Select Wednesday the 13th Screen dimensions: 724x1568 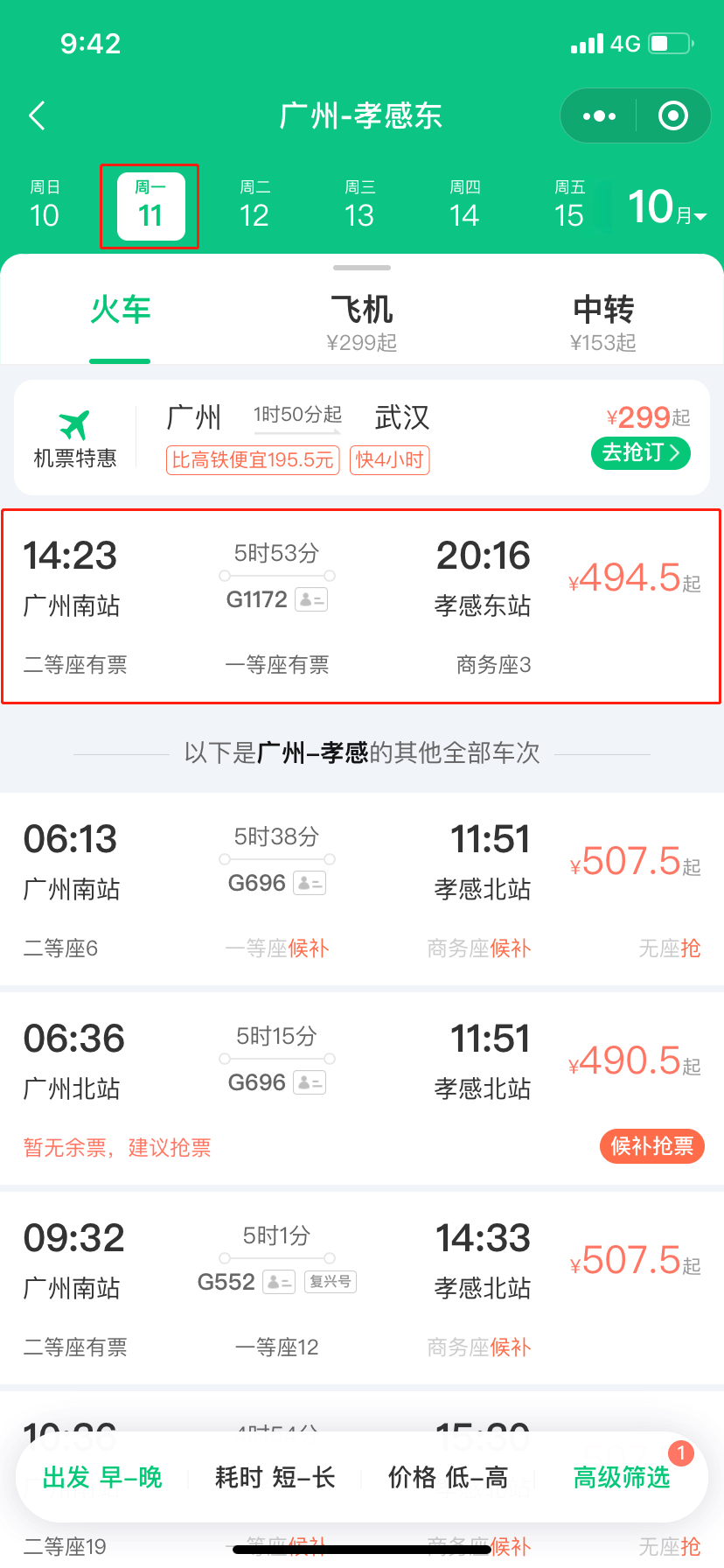[359, 206]
